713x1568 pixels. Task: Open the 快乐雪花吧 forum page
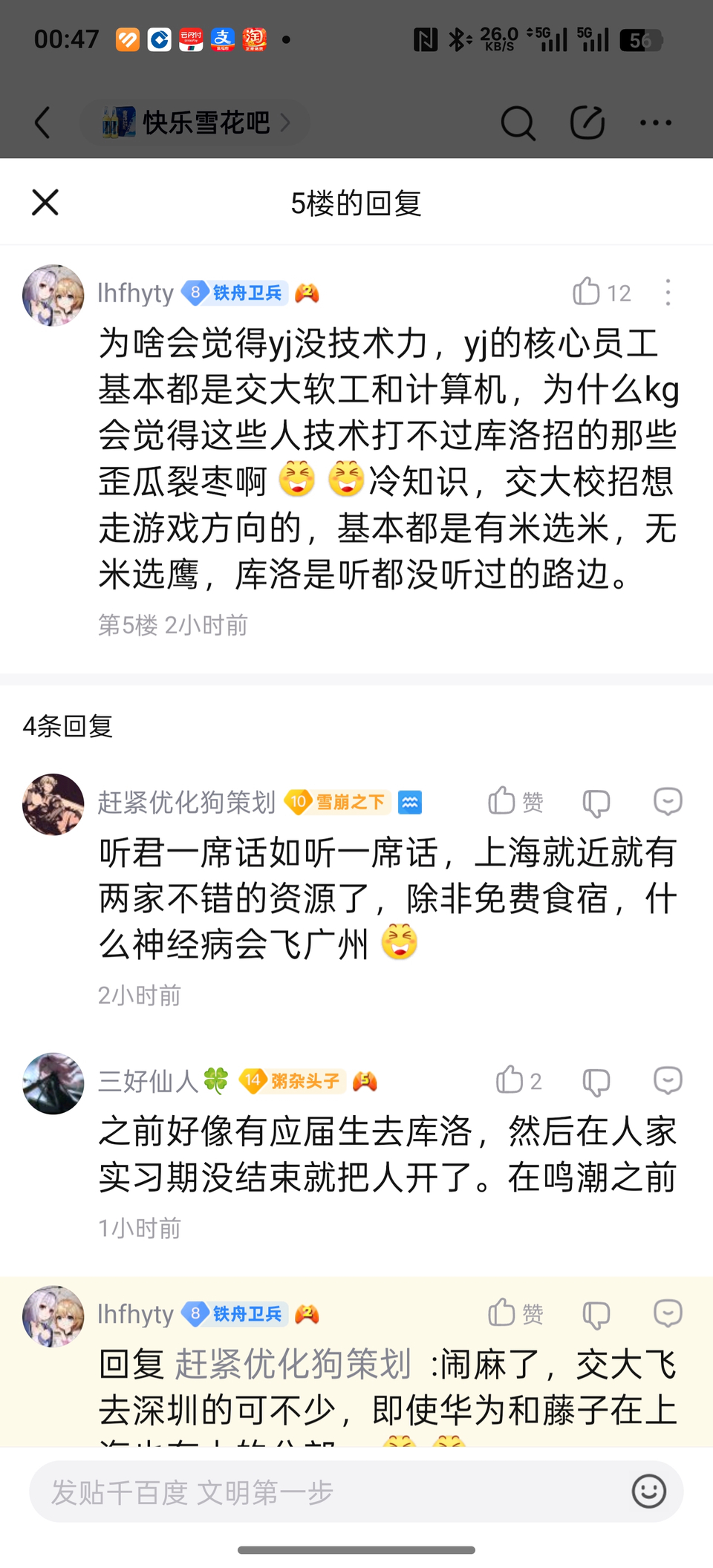pos(195,122)
